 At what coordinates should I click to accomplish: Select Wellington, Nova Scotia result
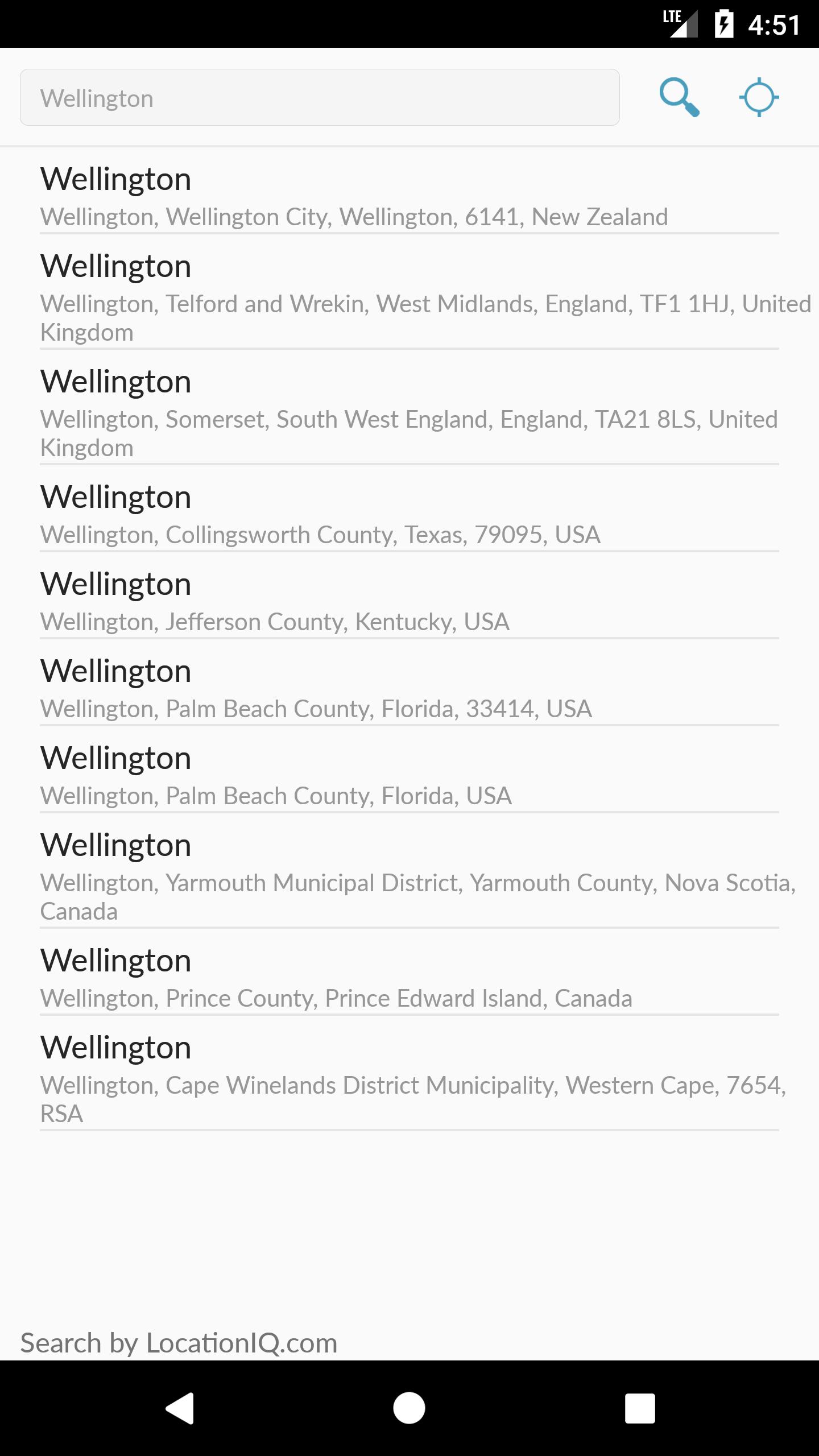(409, 876)
